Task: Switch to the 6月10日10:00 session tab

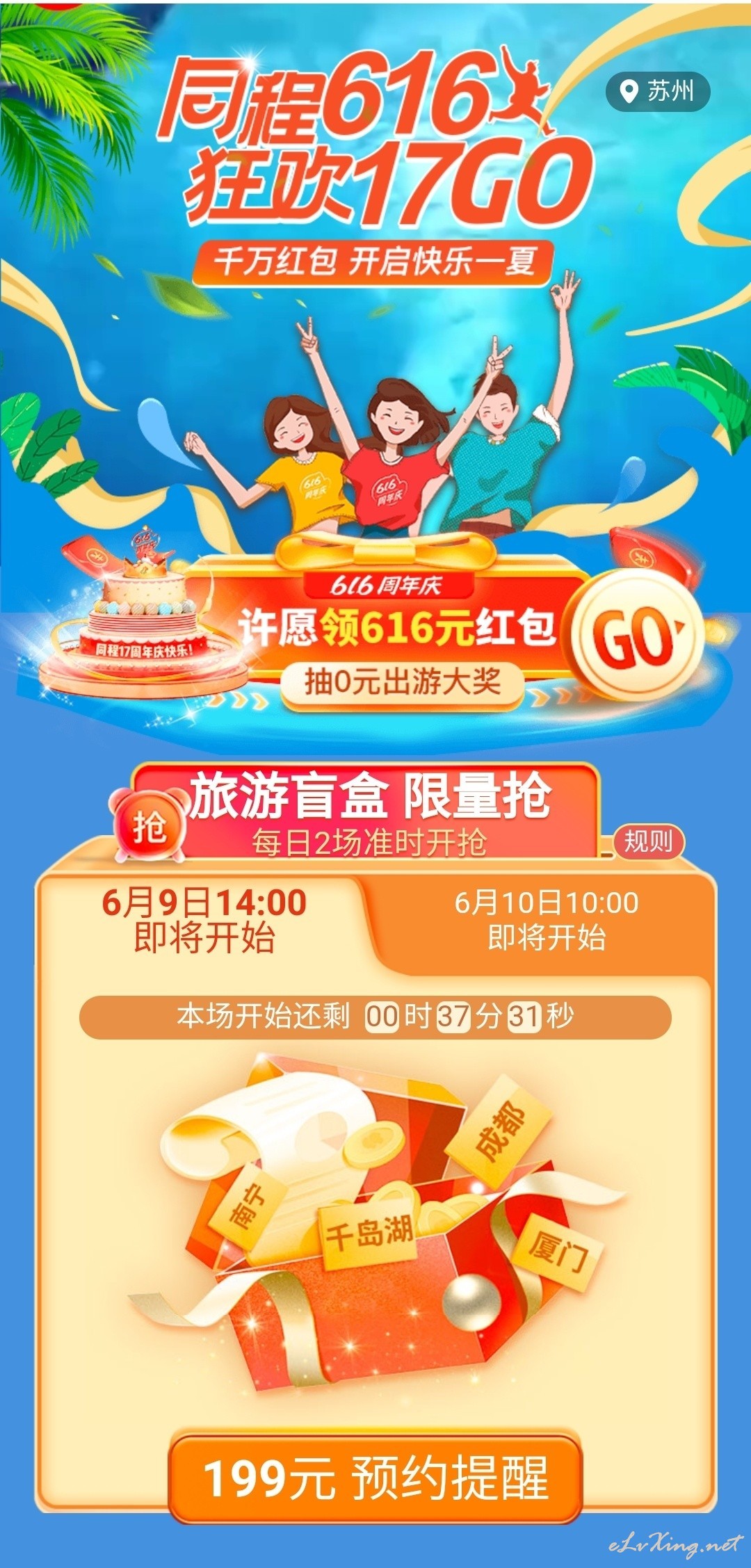Action: tap(547, 919)
